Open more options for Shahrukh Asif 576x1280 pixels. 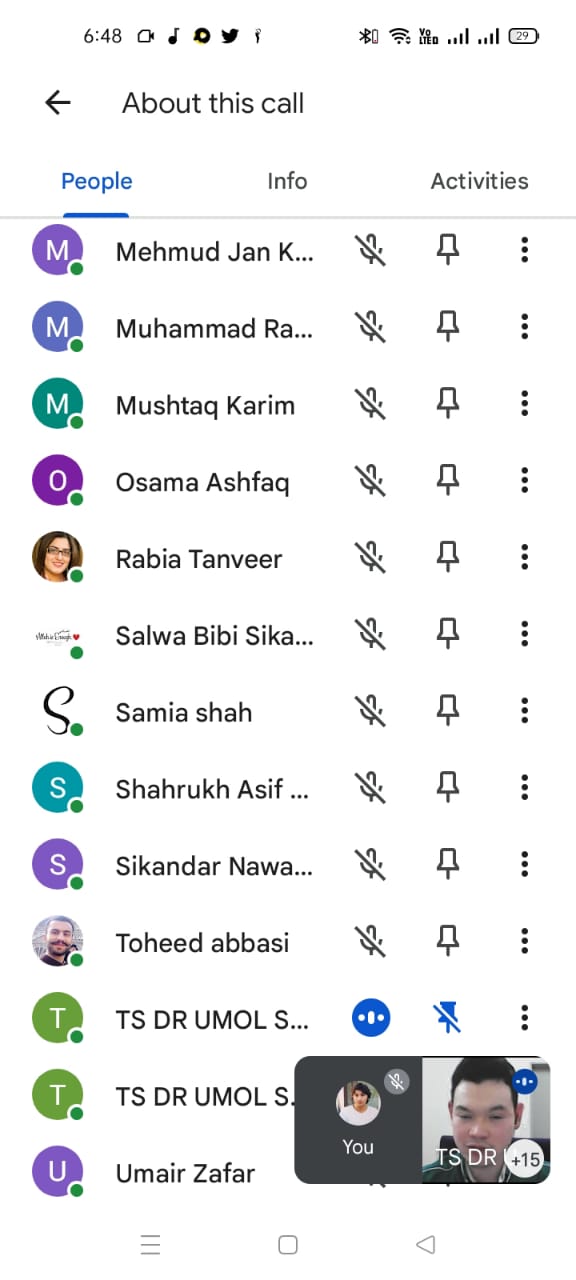[x=524, y=788]
